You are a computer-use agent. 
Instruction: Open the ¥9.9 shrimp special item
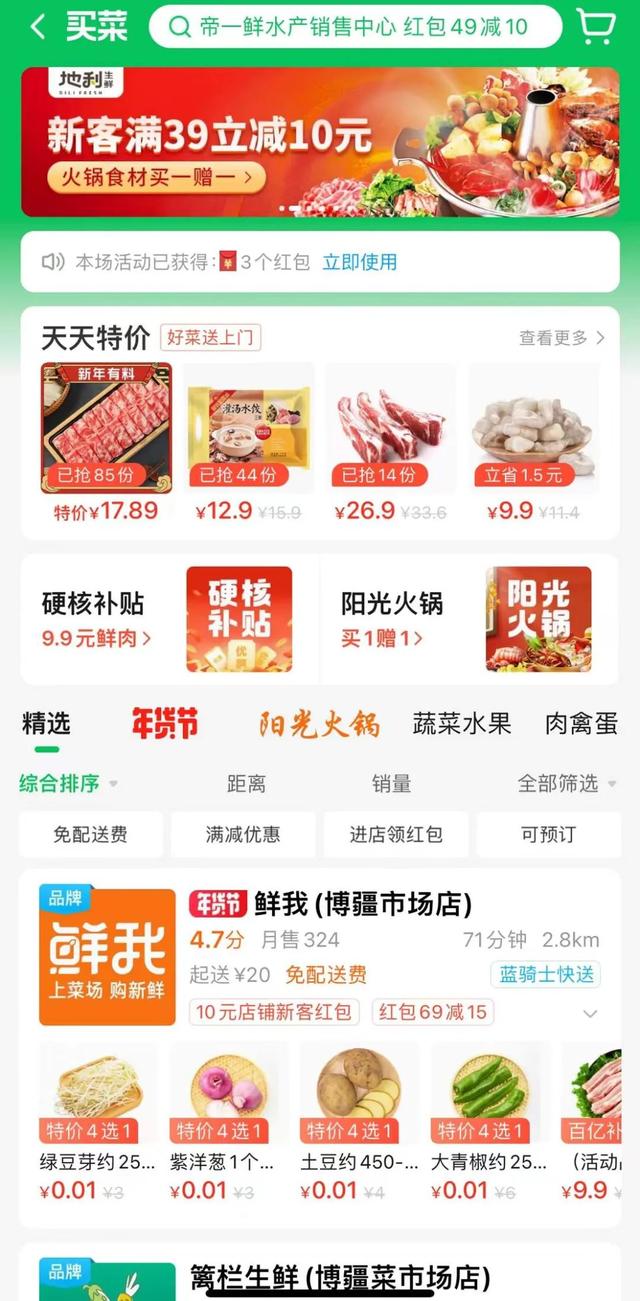(533, 442)
